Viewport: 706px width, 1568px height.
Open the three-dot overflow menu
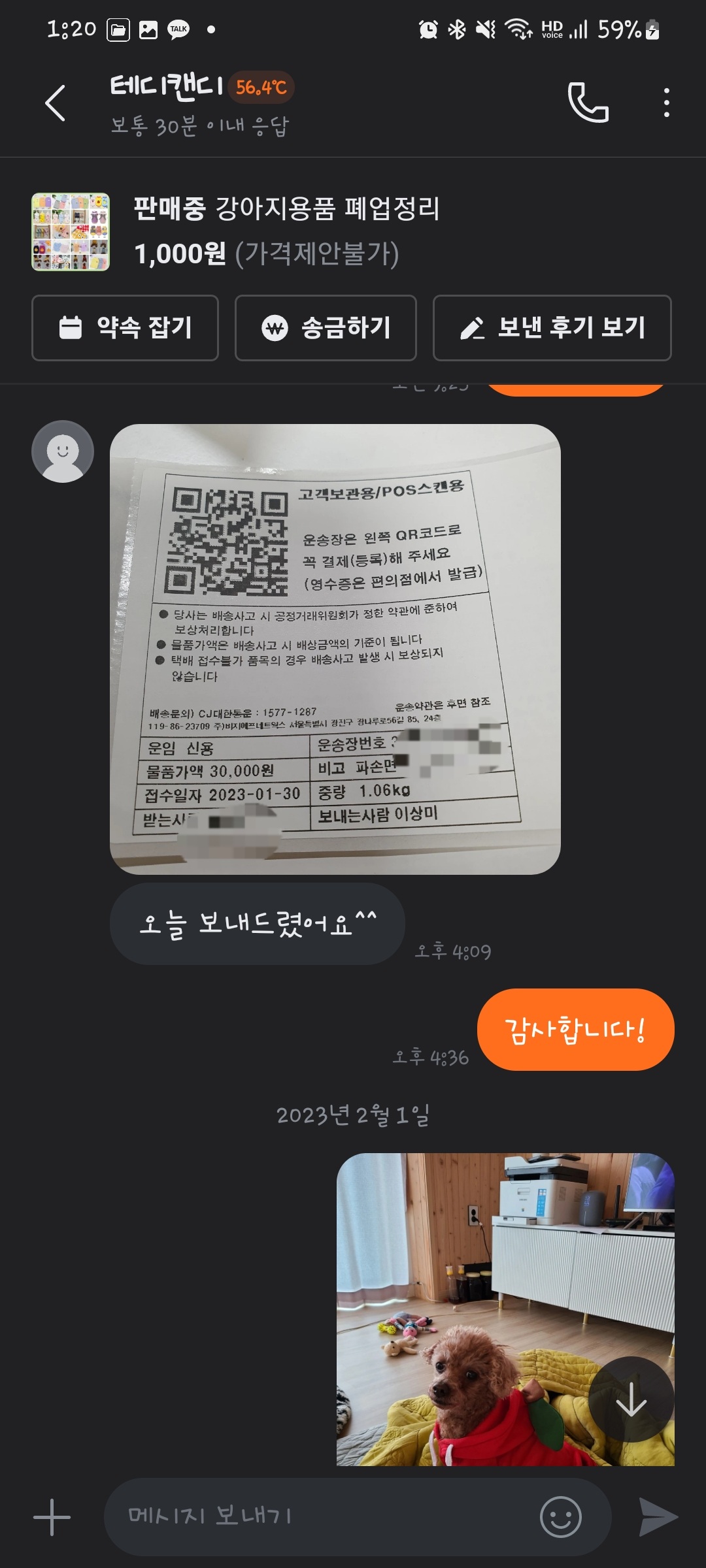[666, 103]
